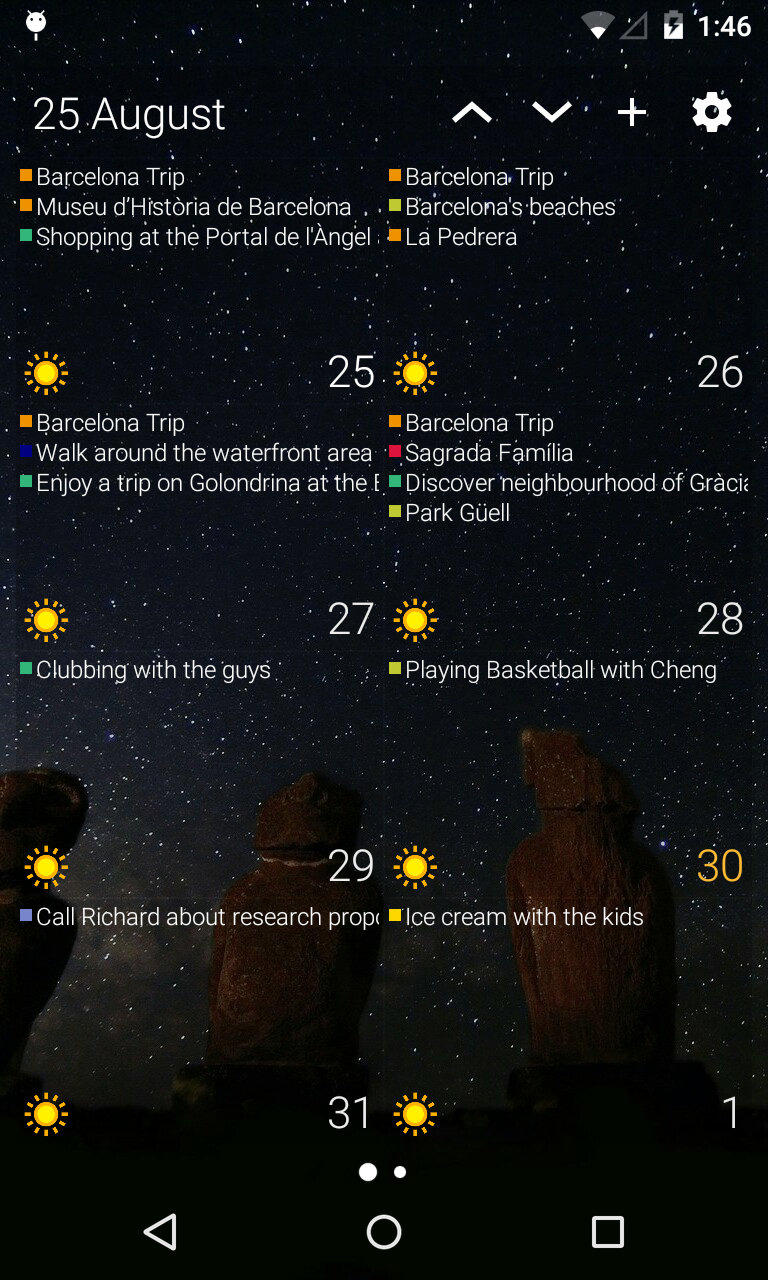Image resolution: width=768 pixels, height=1280 pixels.
Task: Open the Ice cream with the kids event
Action: click(524, 917)
